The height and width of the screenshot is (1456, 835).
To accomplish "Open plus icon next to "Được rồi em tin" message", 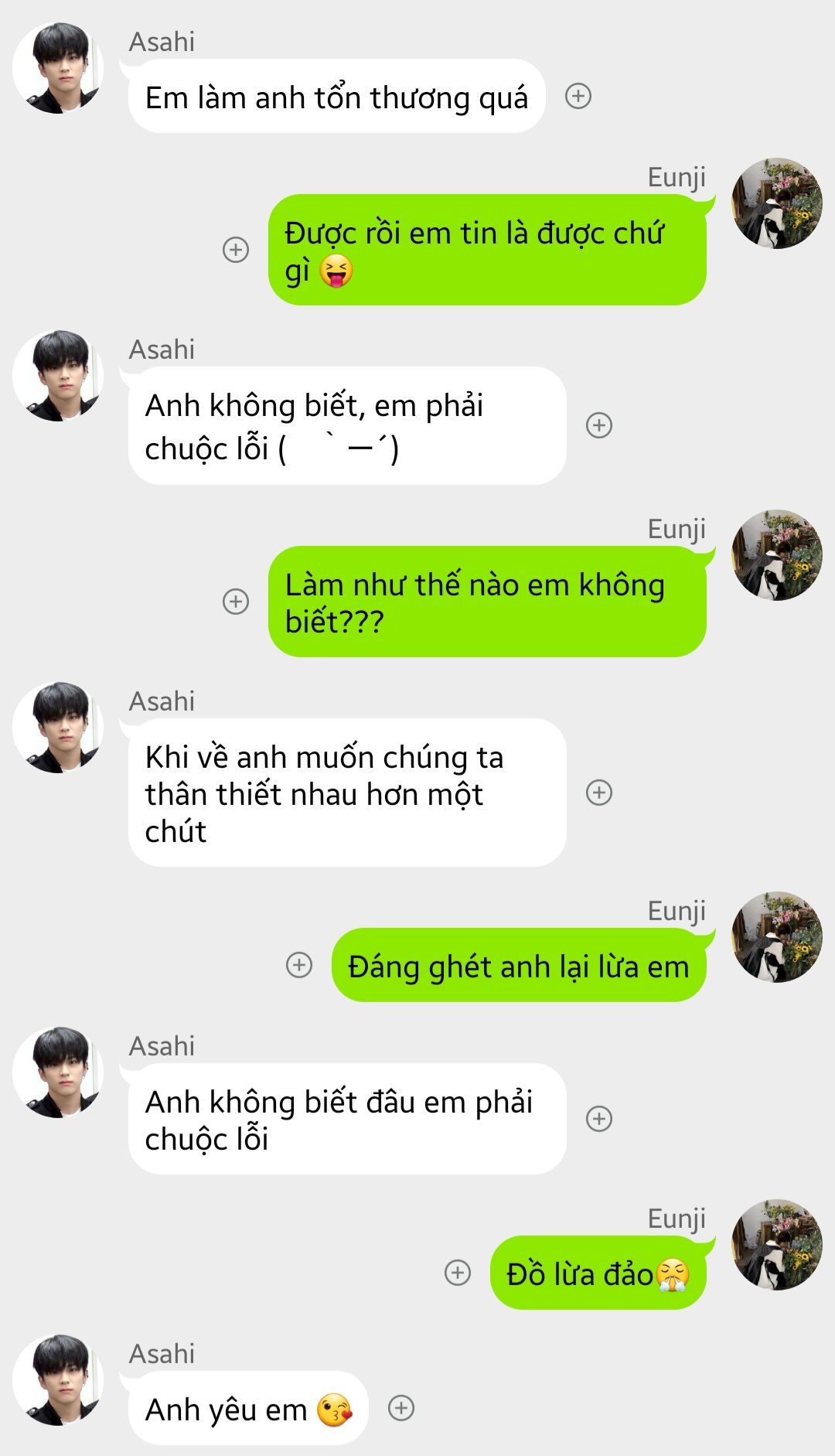I will tap(236, 250).
